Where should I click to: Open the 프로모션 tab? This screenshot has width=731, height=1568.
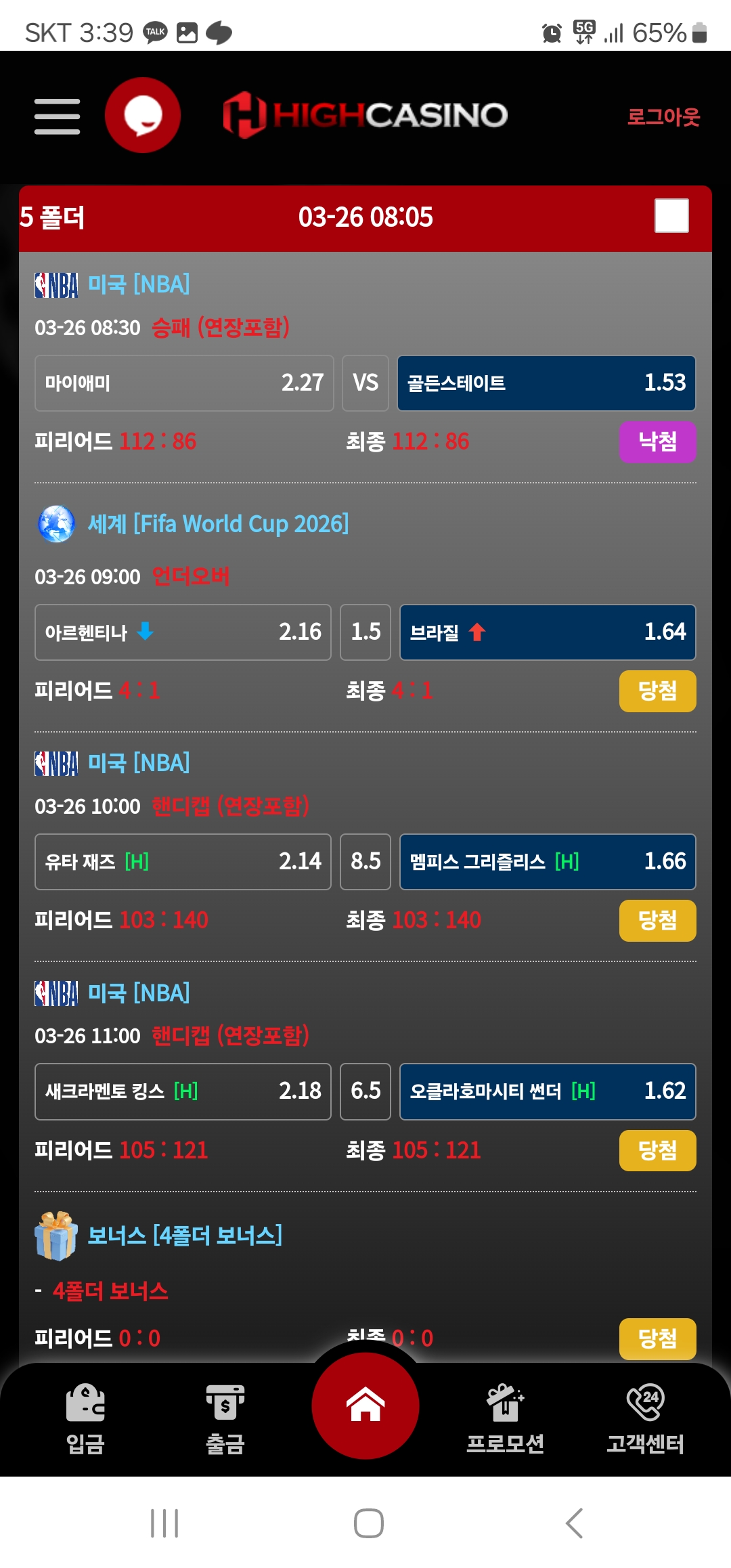505,1418
